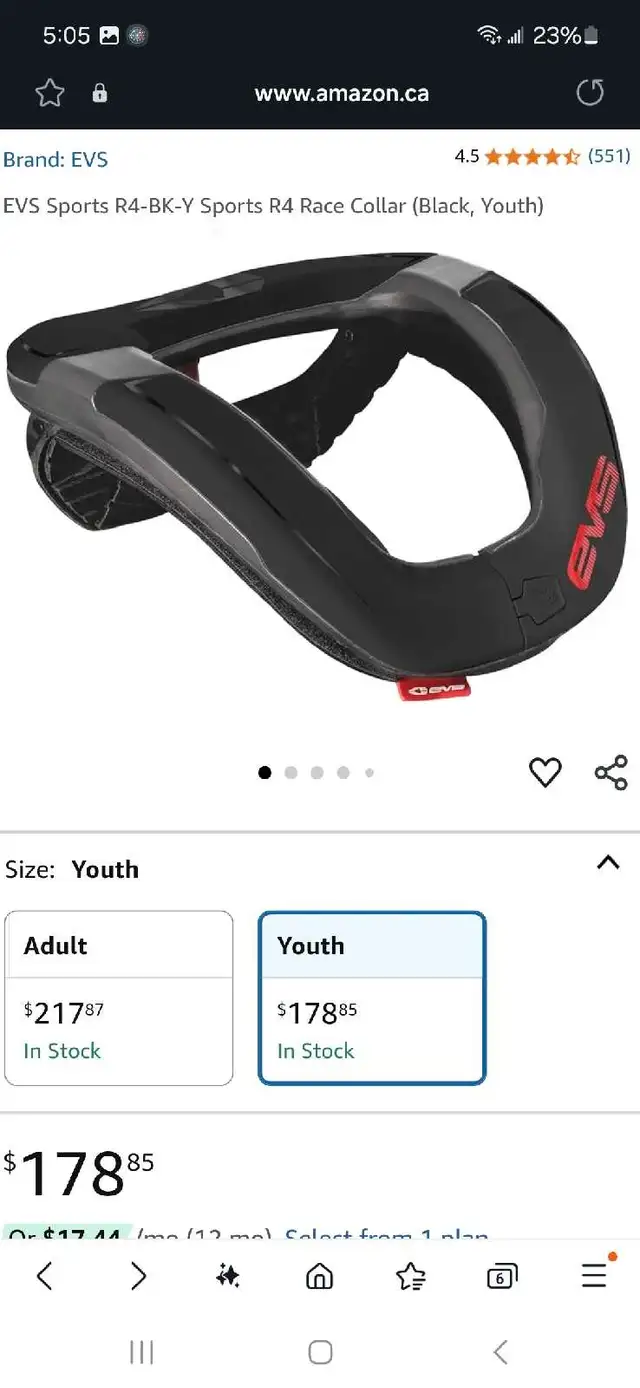Select the Adult size option

pyautogui.click(x=118, y=998)
